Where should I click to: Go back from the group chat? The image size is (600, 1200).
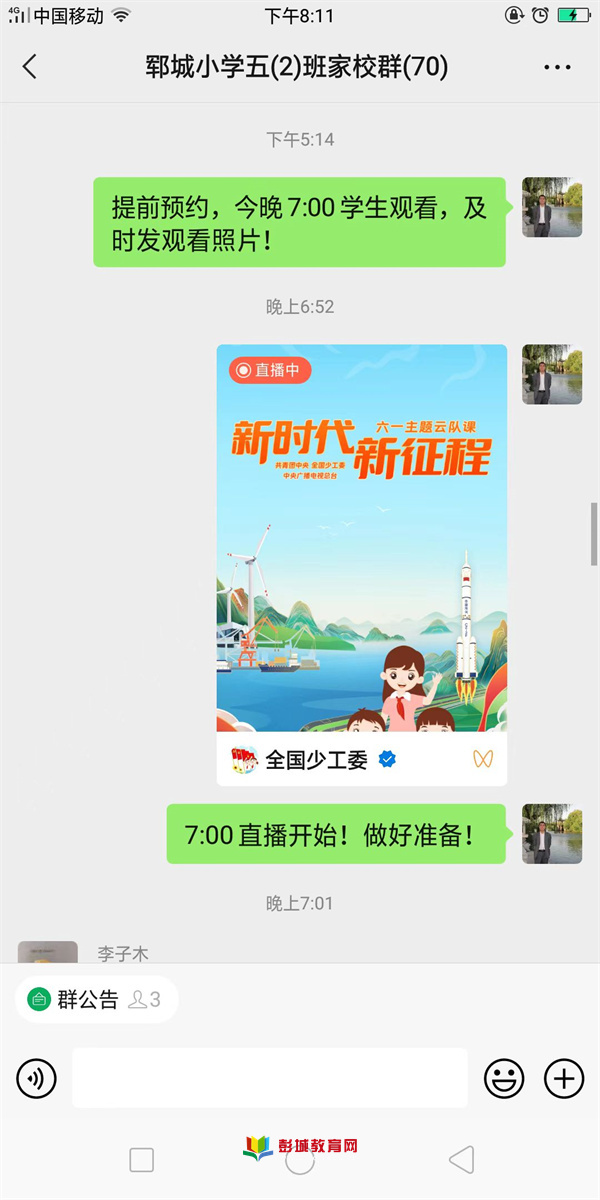click(x=30, y=67)
